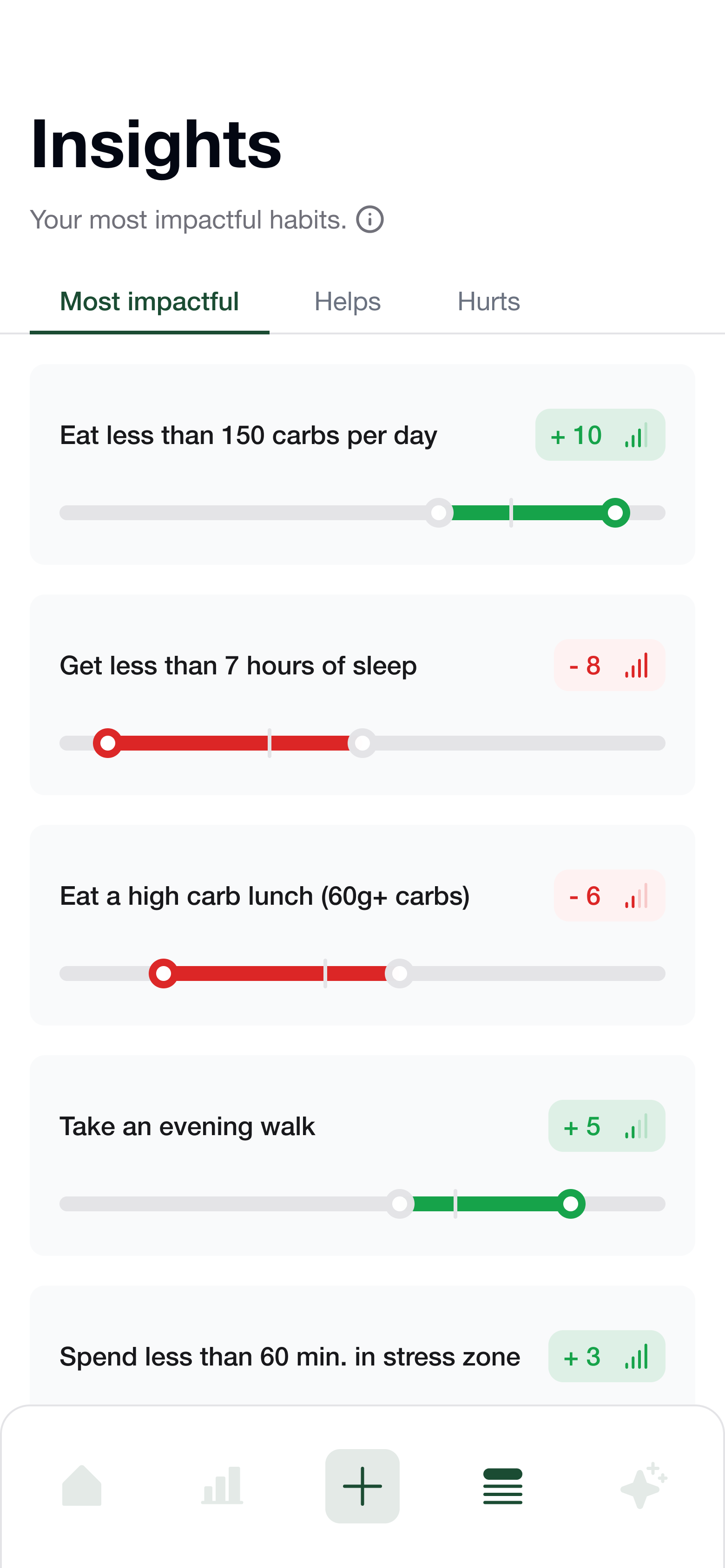Viewport: 725px width, 1568px height.
Task: Open the bar chart stats tab
Action: [x=222, y=1486]
